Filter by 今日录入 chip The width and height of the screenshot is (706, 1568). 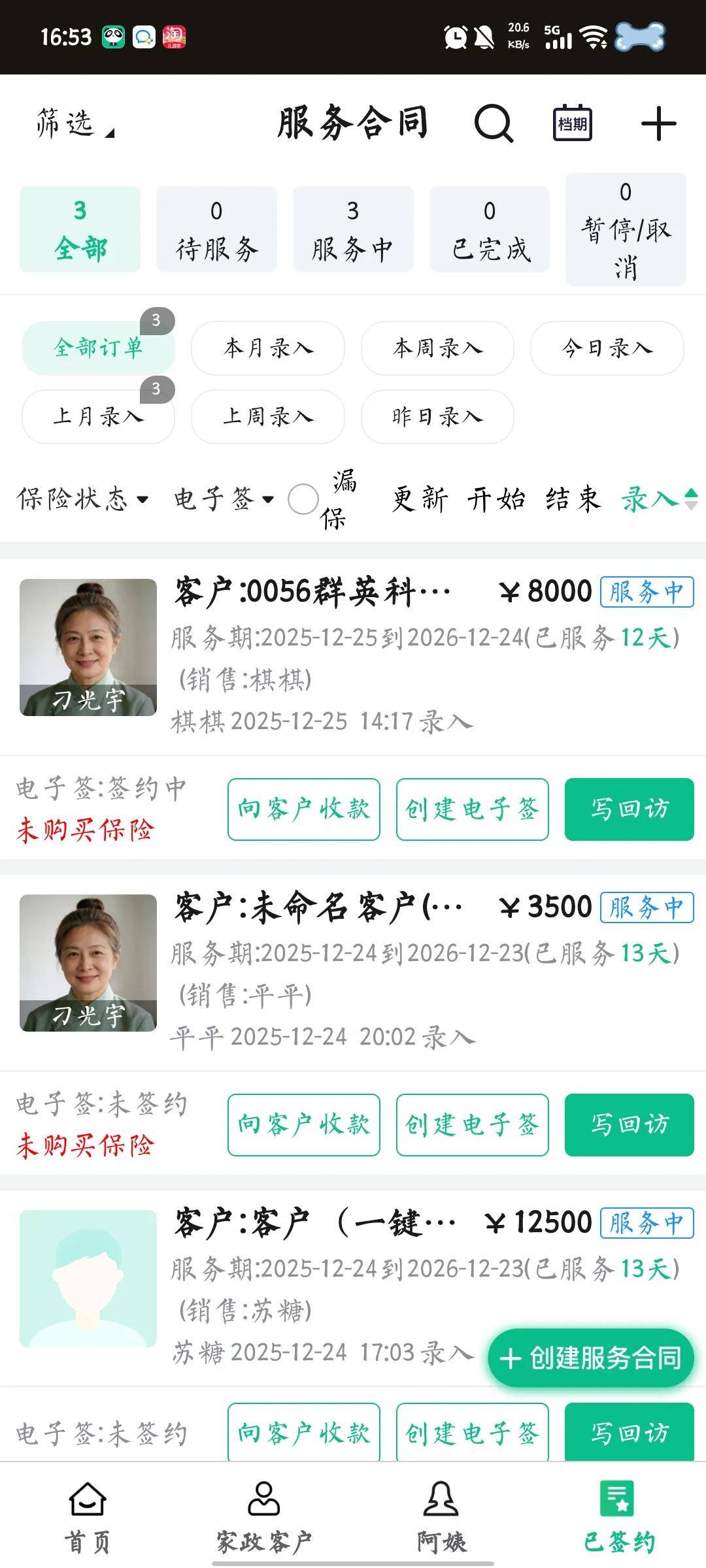(606, 348)
